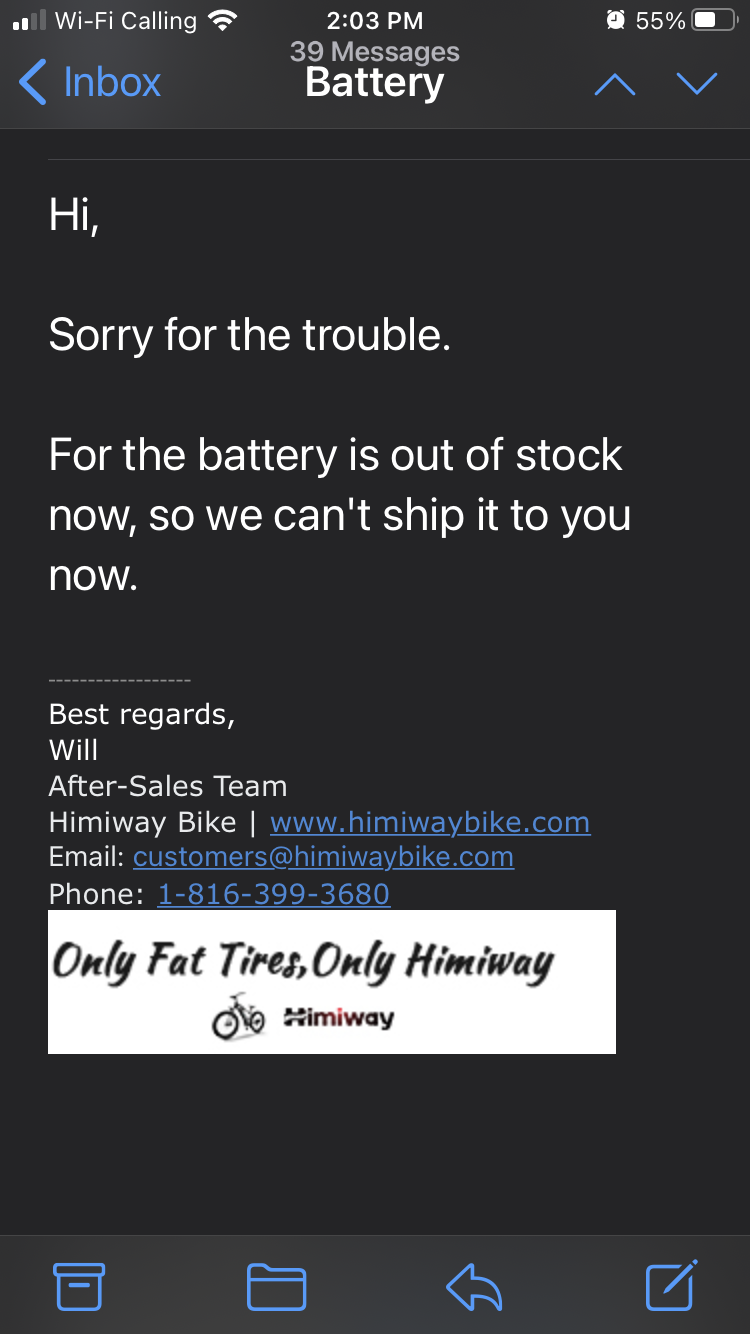Compose a new email
750x1334 pixels.
670,1286
